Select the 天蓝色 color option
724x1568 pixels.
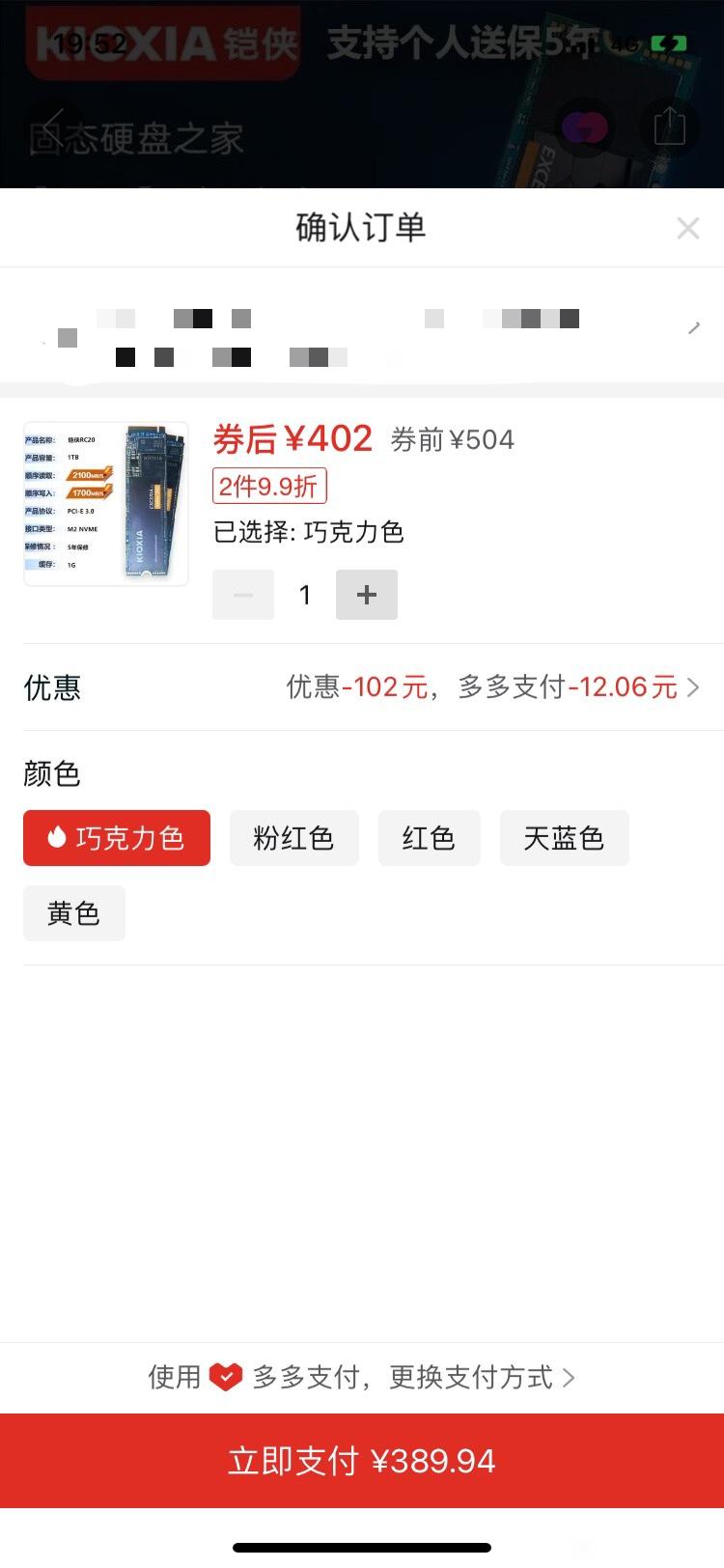coord(565,838)
